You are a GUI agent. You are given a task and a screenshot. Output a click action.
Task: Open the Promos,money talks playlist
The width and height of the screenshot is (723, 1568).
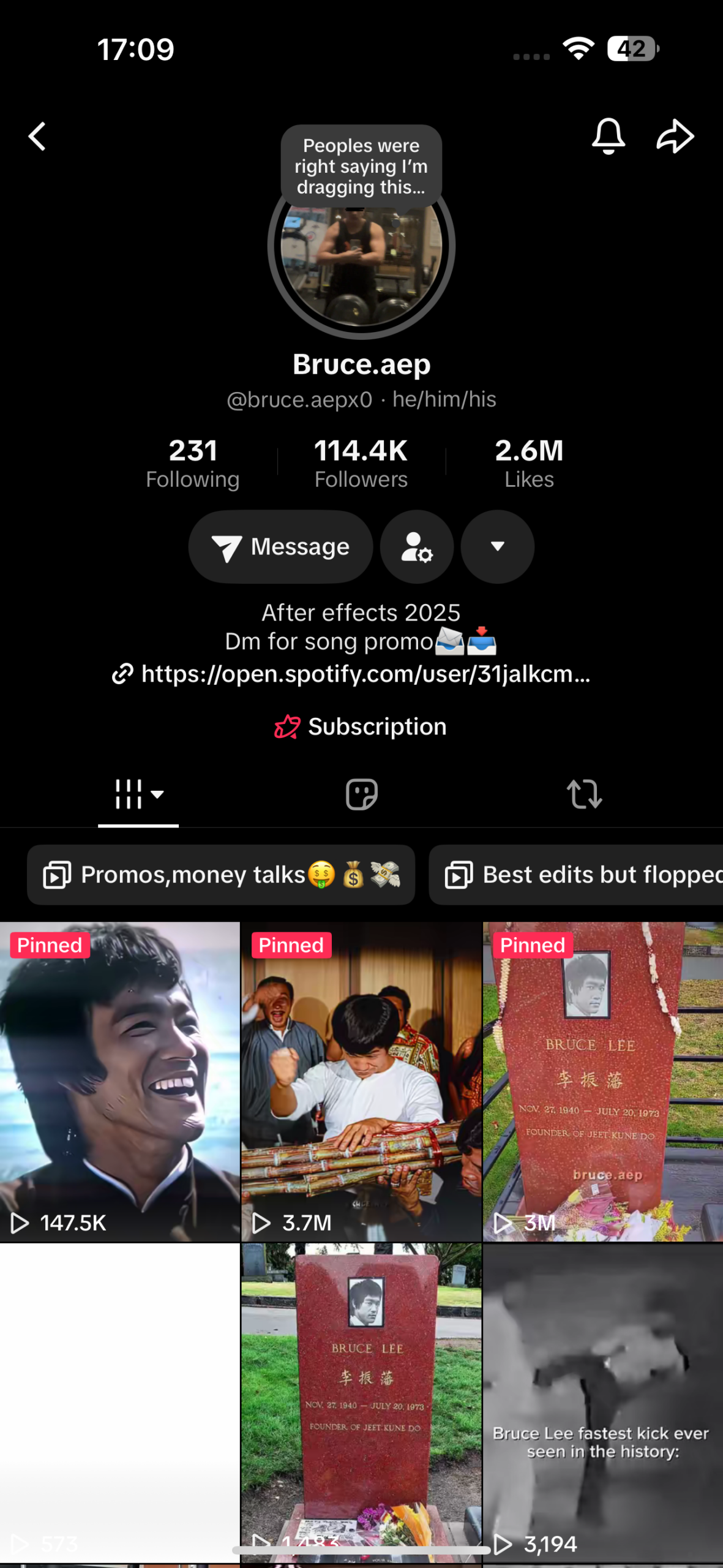pos(221,875)
